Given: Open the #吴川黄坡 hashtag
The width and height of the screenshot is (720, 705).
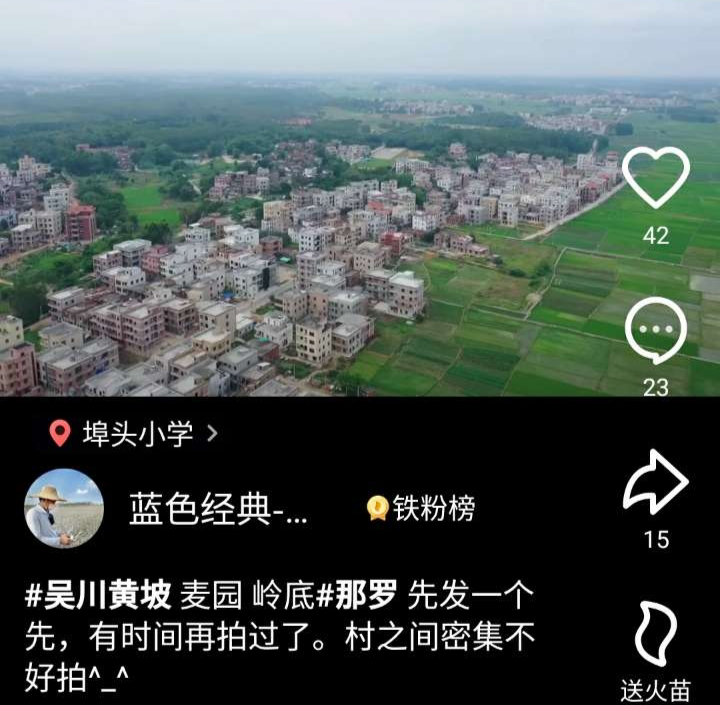Looking at the screenshot, I should pos(97,596).
